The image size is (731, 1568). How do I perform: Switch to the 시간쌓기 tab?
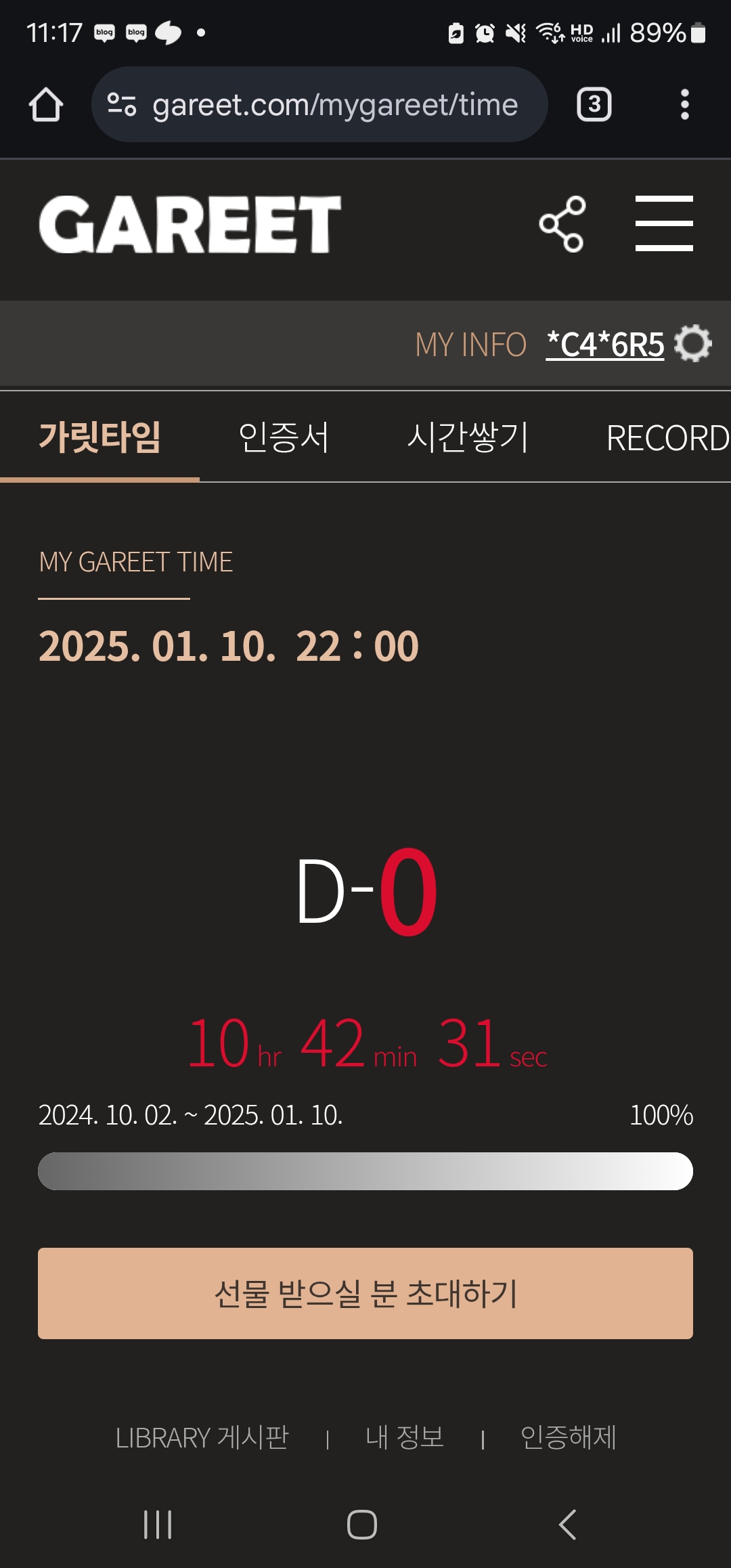click(x=468, y=437)
